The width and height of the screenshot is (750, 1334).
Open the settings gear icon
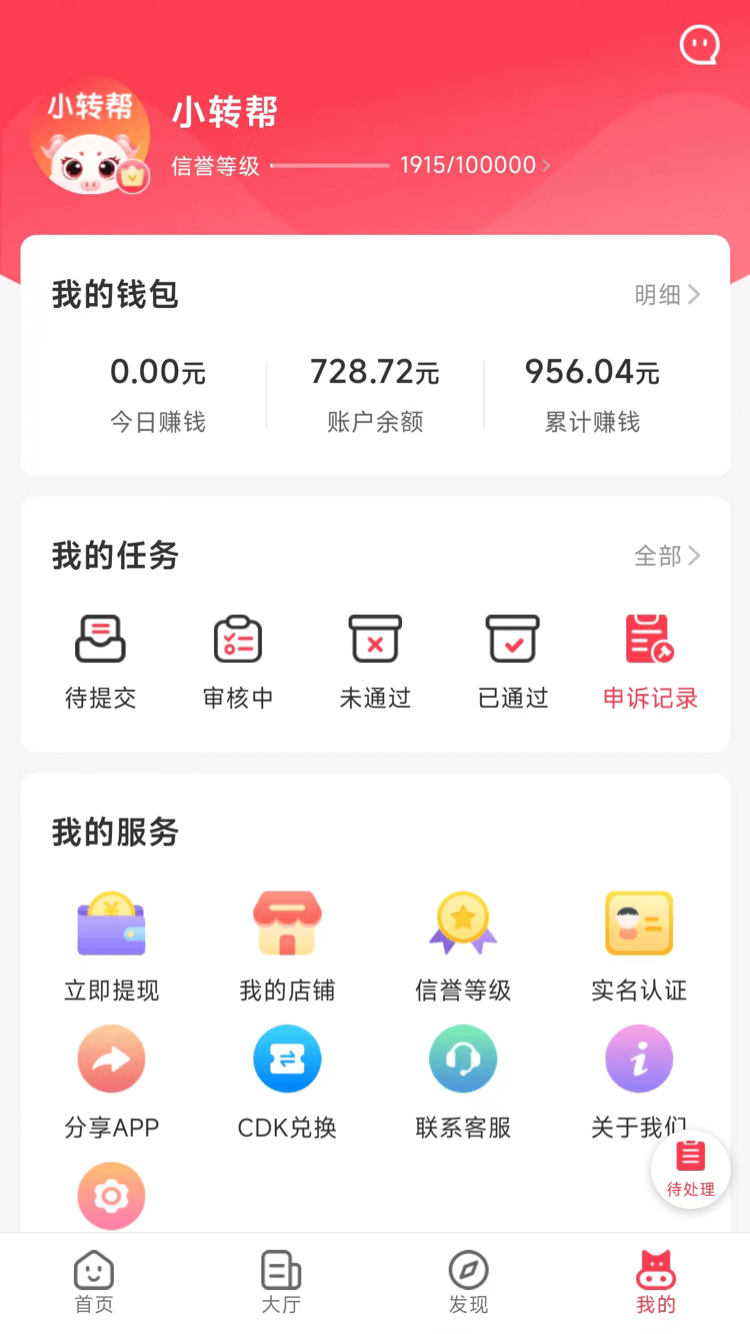point(111,1195)
